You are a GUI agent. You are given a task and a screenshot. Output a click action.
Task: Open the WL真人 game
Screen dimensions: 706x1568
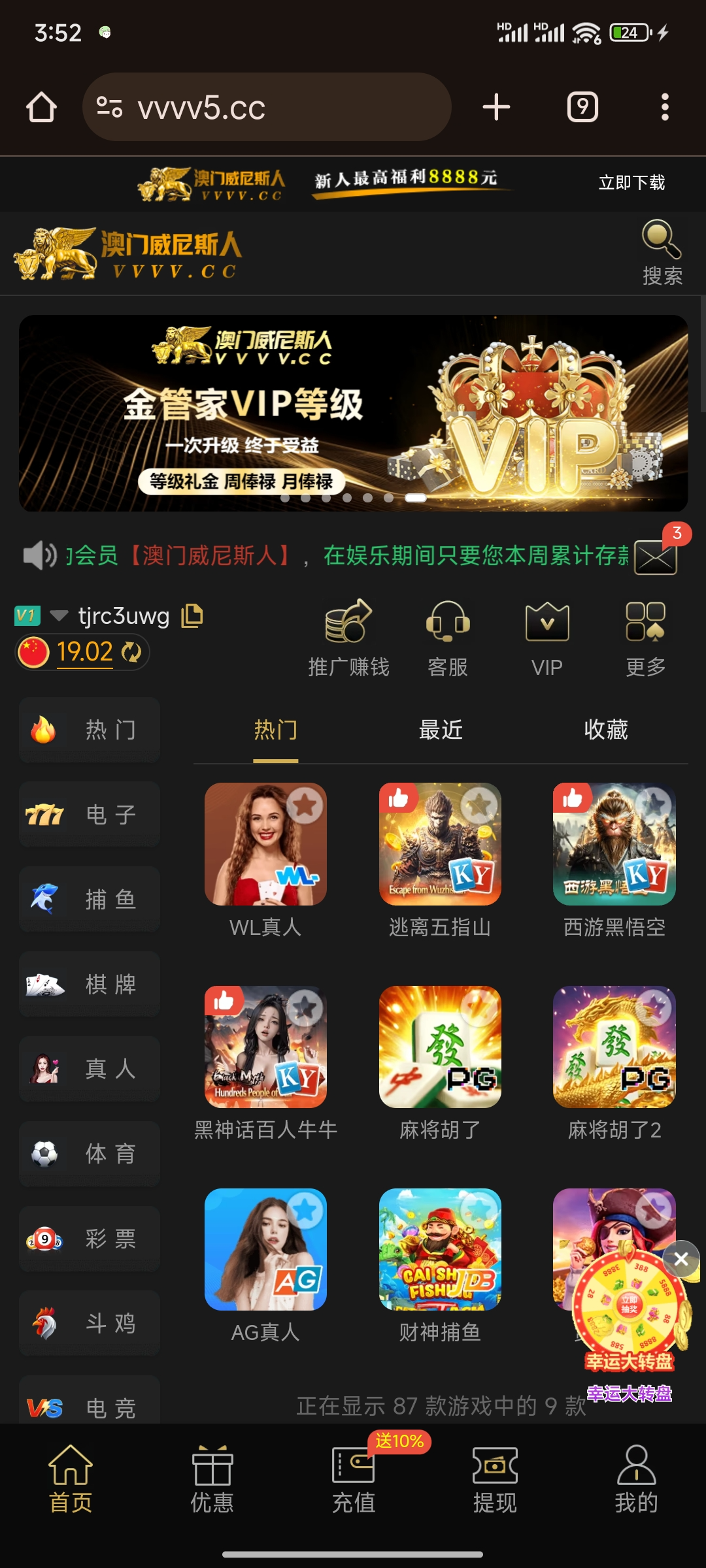(x=265, y=844)
